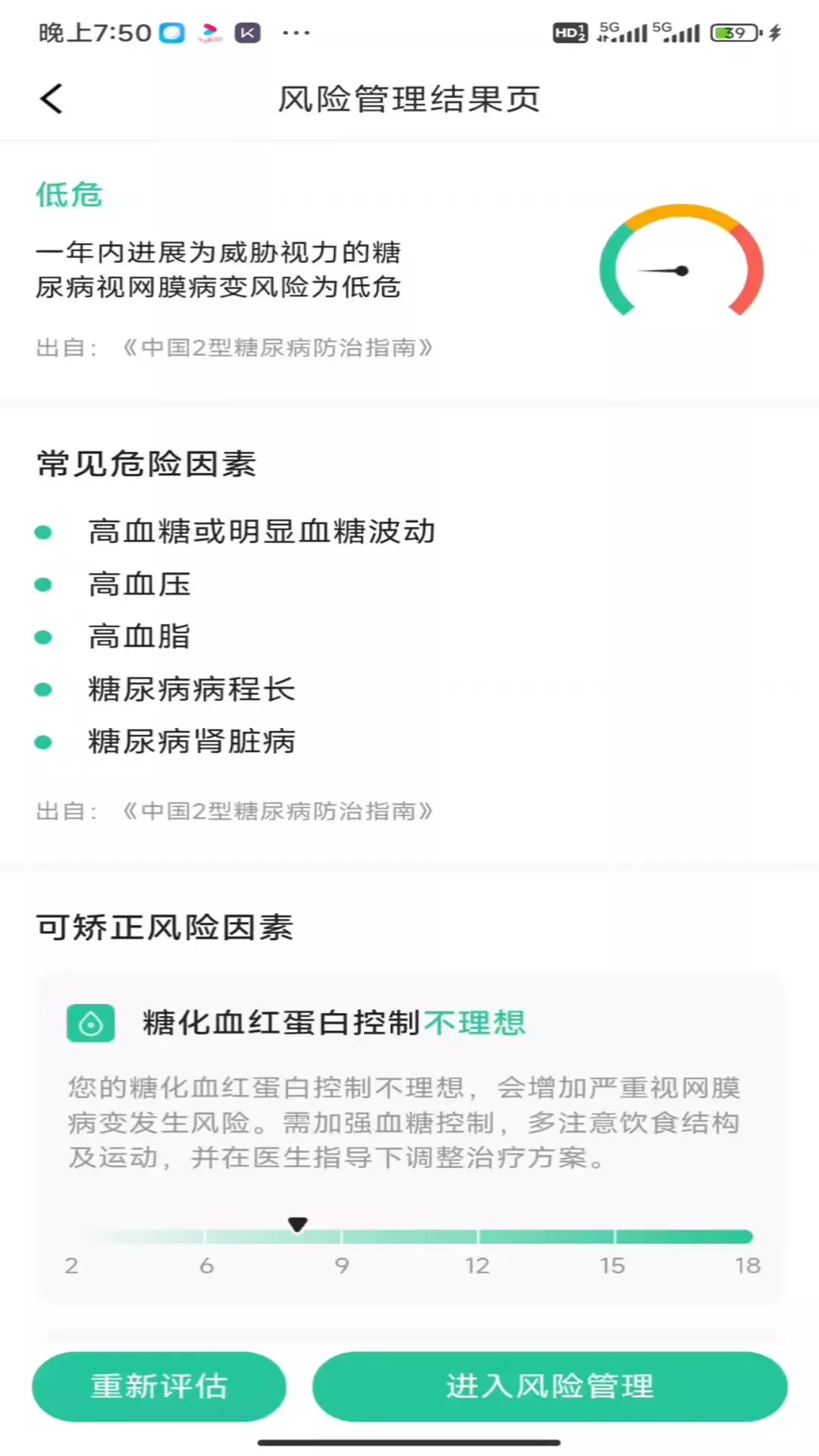Tap the 重新评估 button

159,1386
